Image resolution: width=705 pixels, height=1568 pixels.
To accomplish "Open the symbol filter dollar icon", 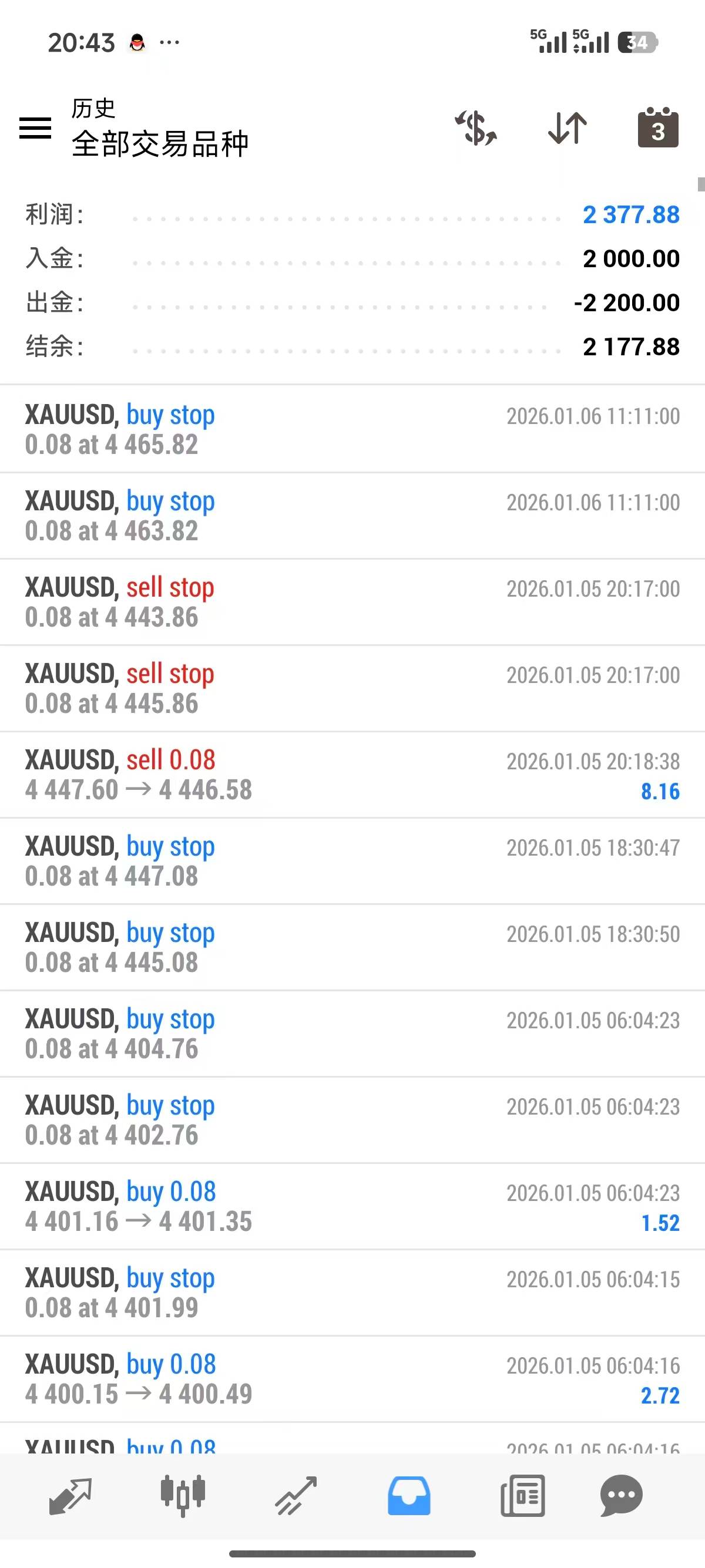I will point(476,128).
